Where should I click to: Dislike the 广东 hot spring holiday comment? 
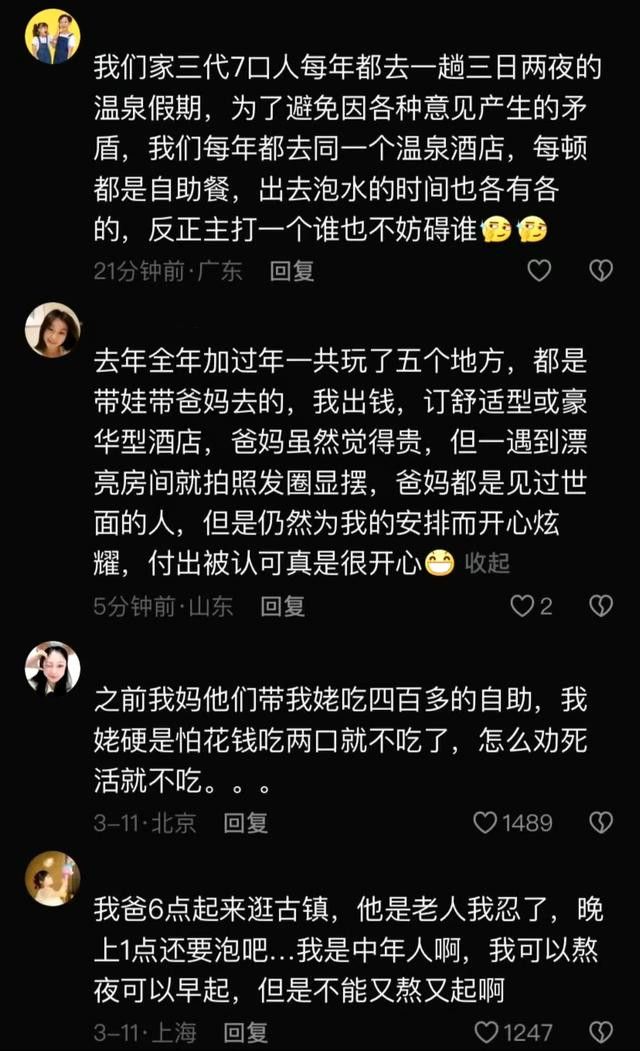click(x=600, y=270)
